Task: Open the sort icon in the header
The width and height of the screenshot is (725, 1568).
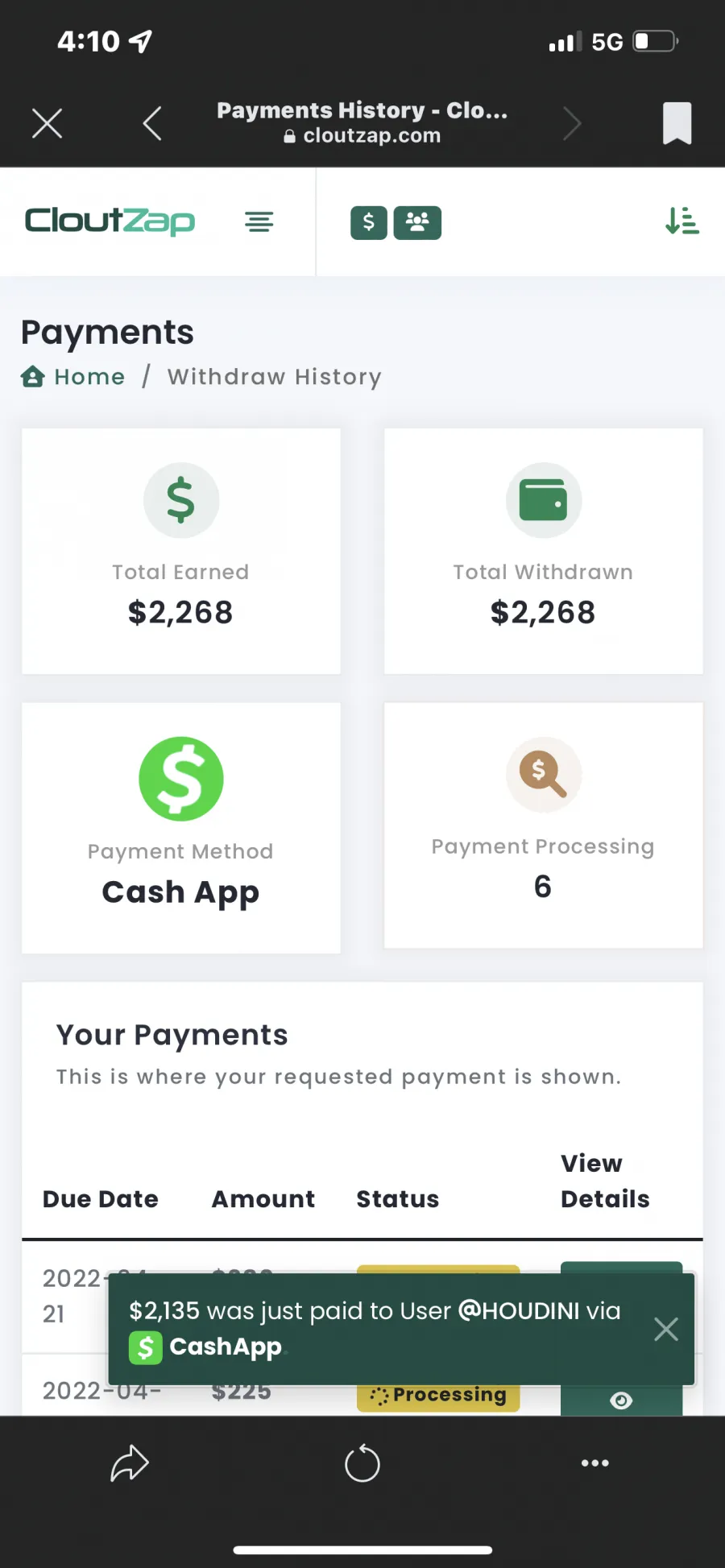Action: tap(682, 221)
